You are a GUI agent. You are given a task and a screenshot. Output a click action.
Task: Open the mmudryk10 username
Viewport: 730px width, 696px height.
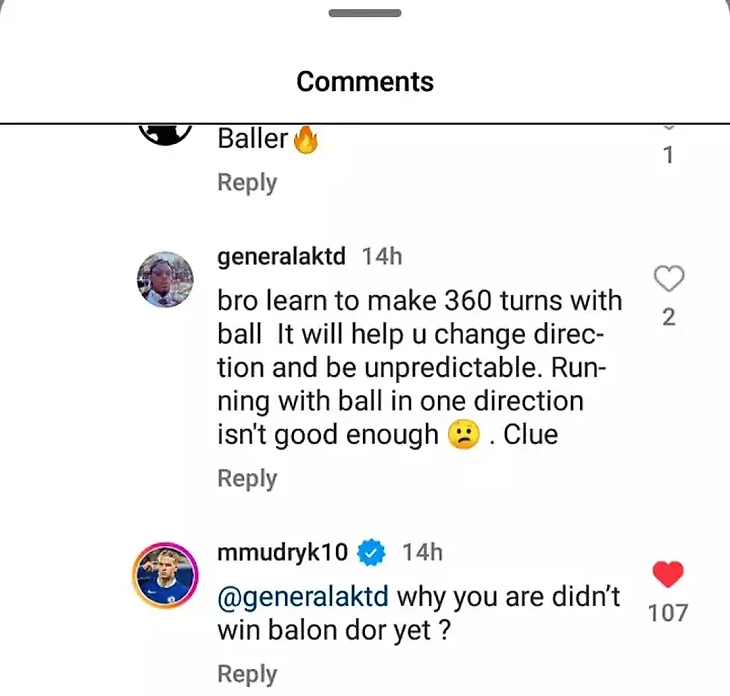coord(286,552)
